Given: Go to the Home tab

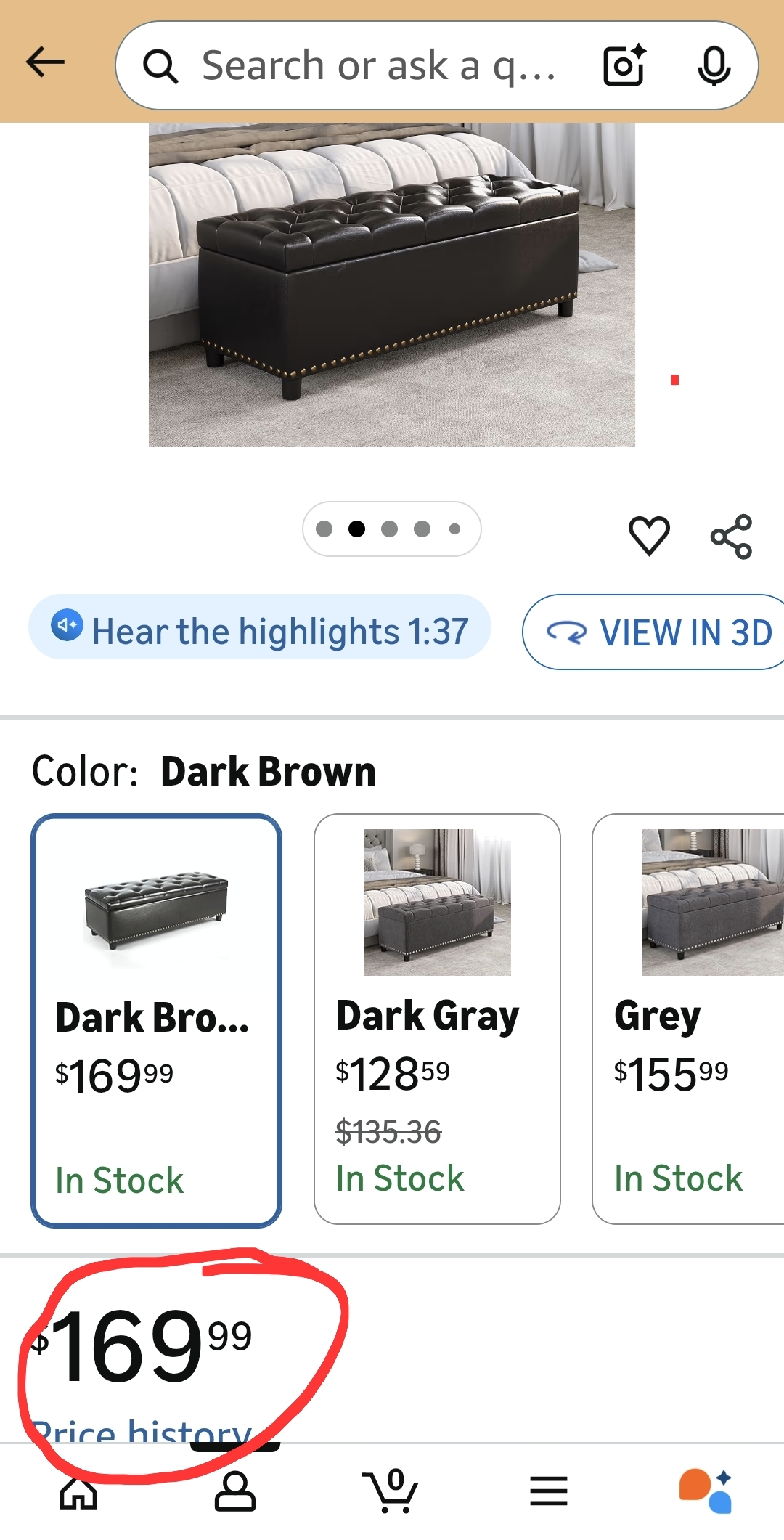Looking at the screenshot, I should [78, 1492].
